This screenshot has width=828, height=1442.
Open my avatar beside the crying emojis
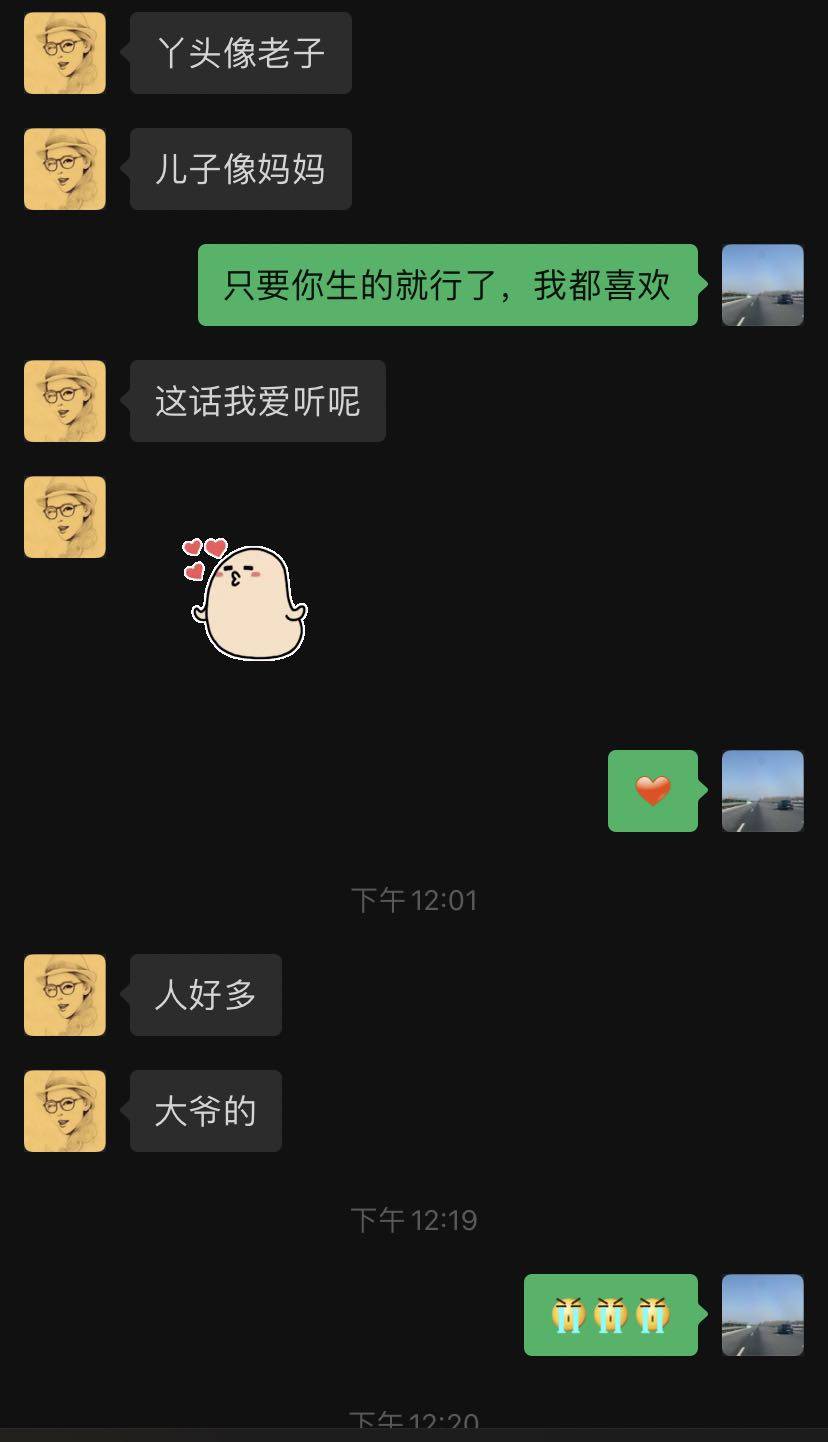763,1315
